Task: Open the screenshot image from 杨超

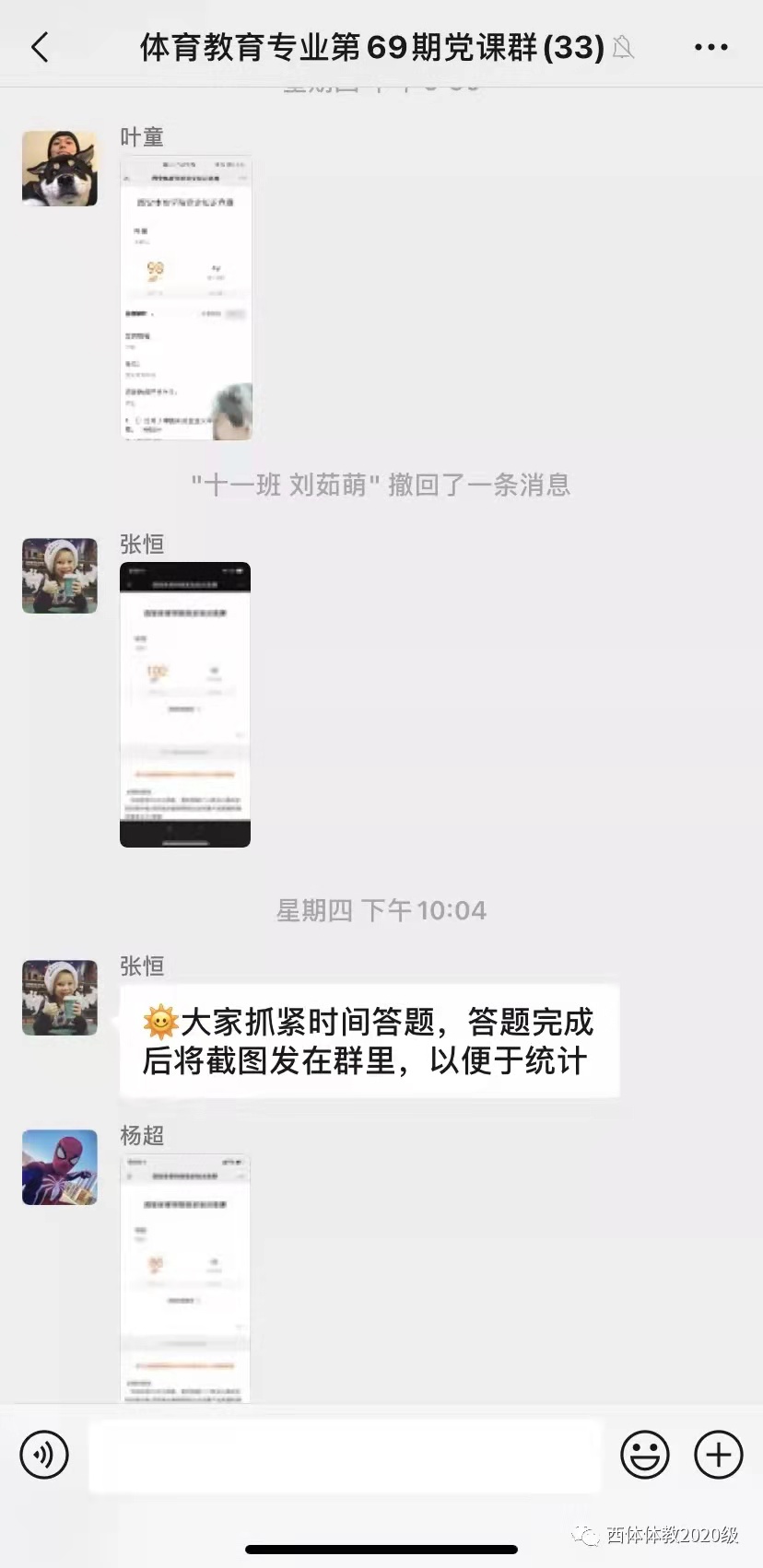Action: [x=185, y=1278]
